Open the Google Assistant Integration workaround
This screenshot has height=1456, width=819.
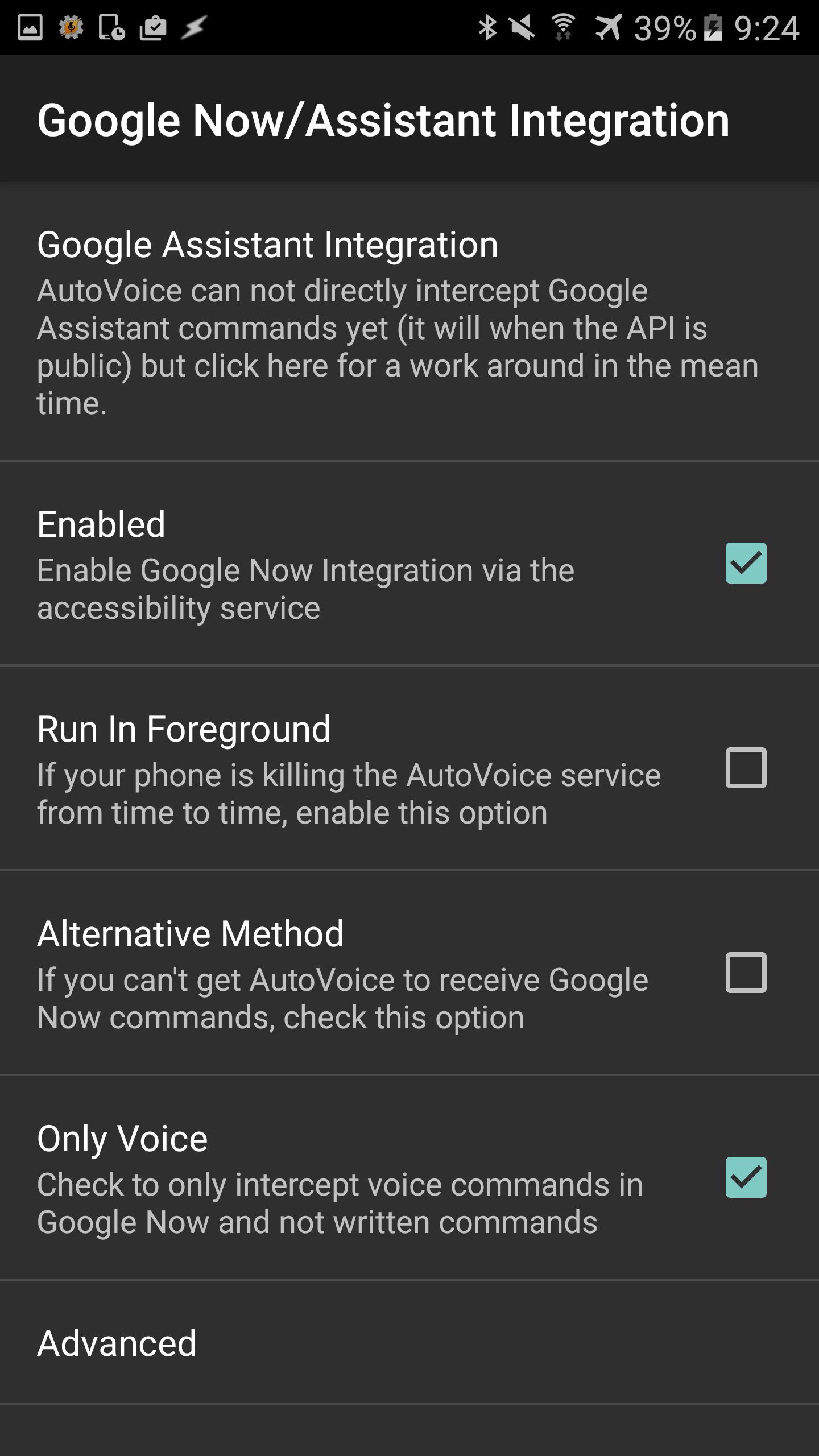click(409, 322)
